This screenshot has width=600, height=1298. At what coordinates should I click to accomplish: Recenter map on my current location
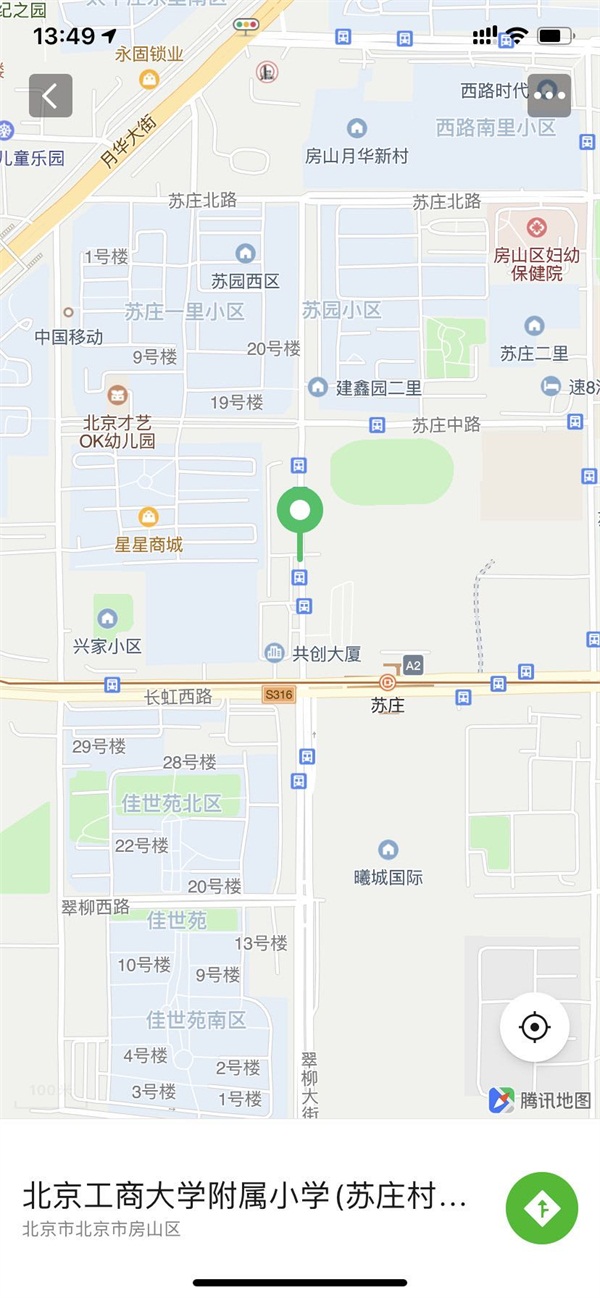[535, 1027]
